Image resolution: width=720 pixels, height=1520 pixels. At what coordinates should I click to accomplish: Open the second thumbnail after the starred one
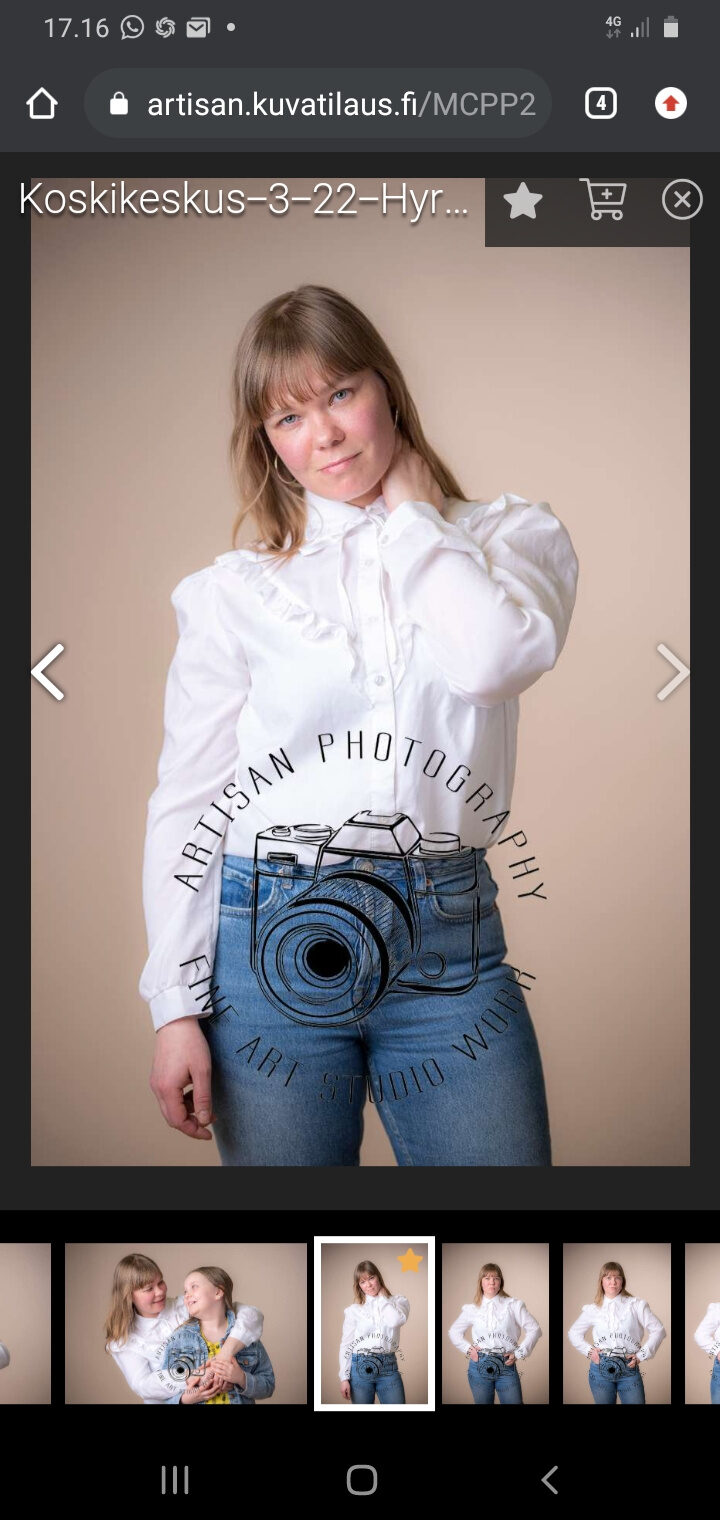coord(616,1323)
